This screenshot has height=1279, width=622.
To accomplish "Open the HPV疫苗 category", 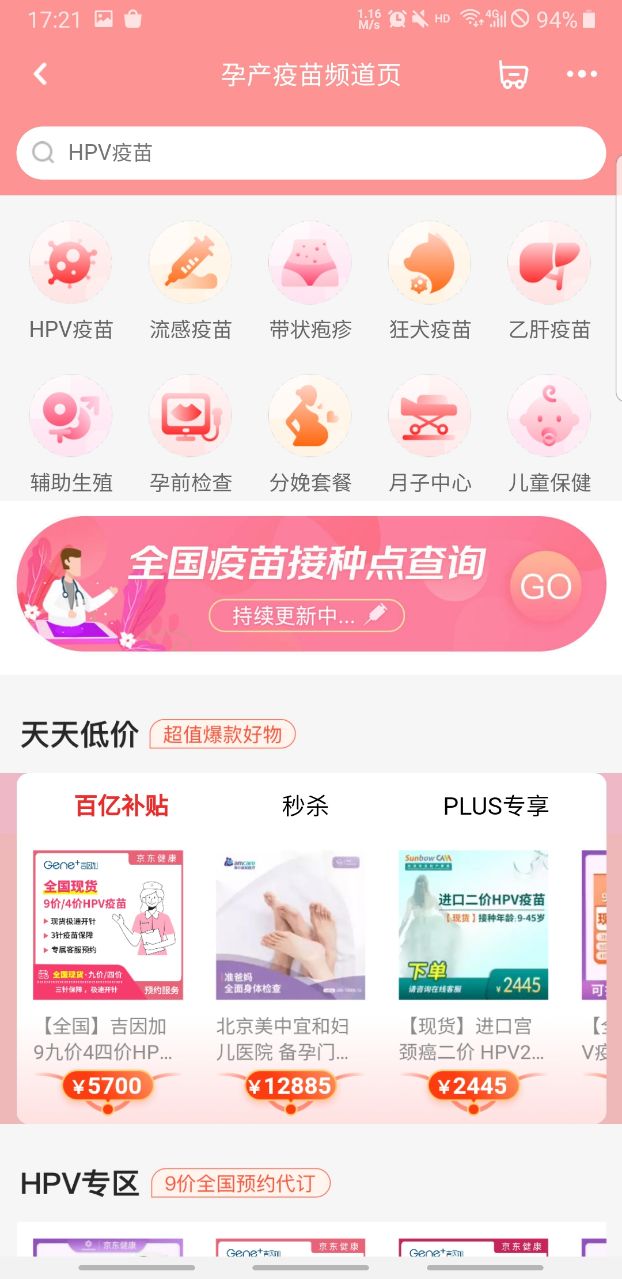I will point(70,282).
